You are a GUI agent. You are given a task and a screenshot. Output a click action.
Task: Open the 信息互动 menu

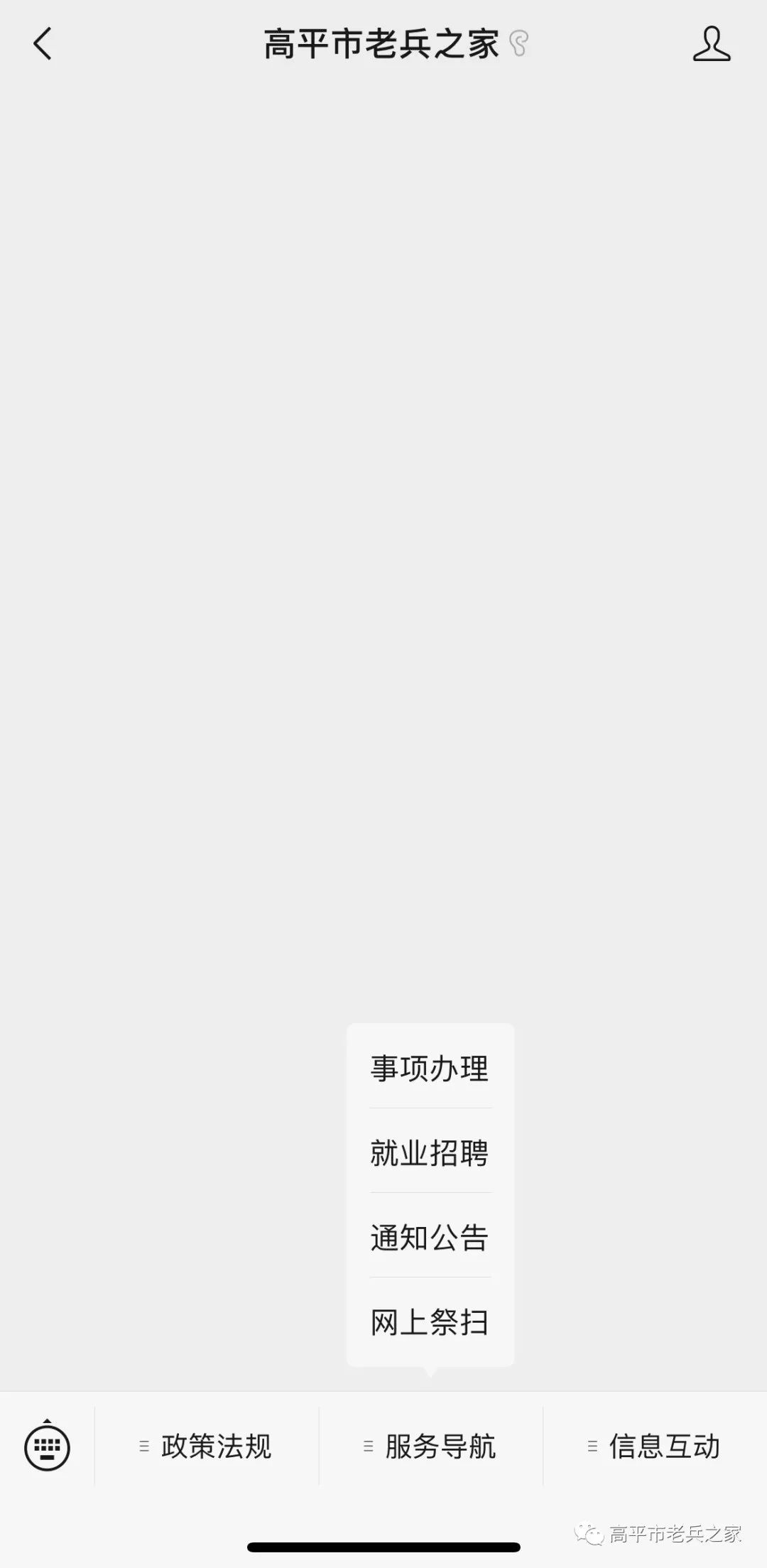(x=655, y=1447)
